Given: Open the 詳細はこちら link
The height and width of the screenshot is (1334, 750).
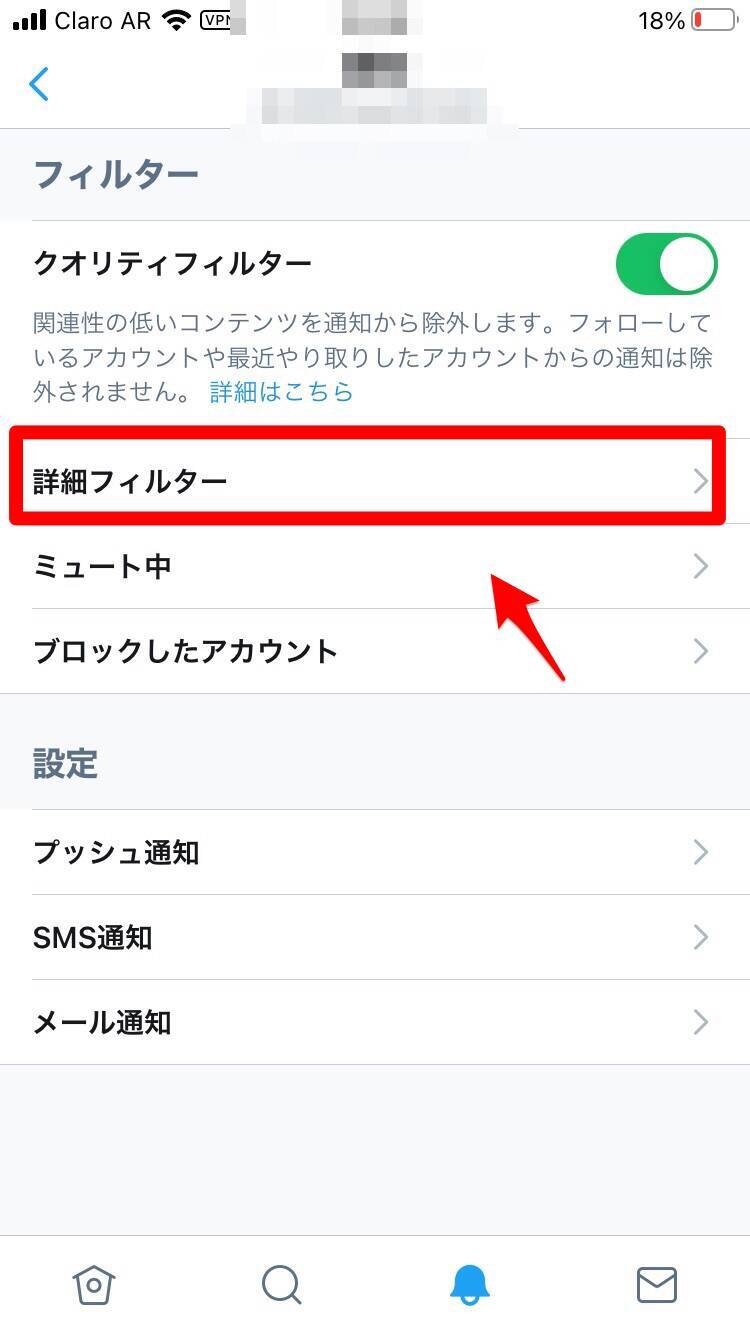Looking at the screenshot, I should point(281,392).
